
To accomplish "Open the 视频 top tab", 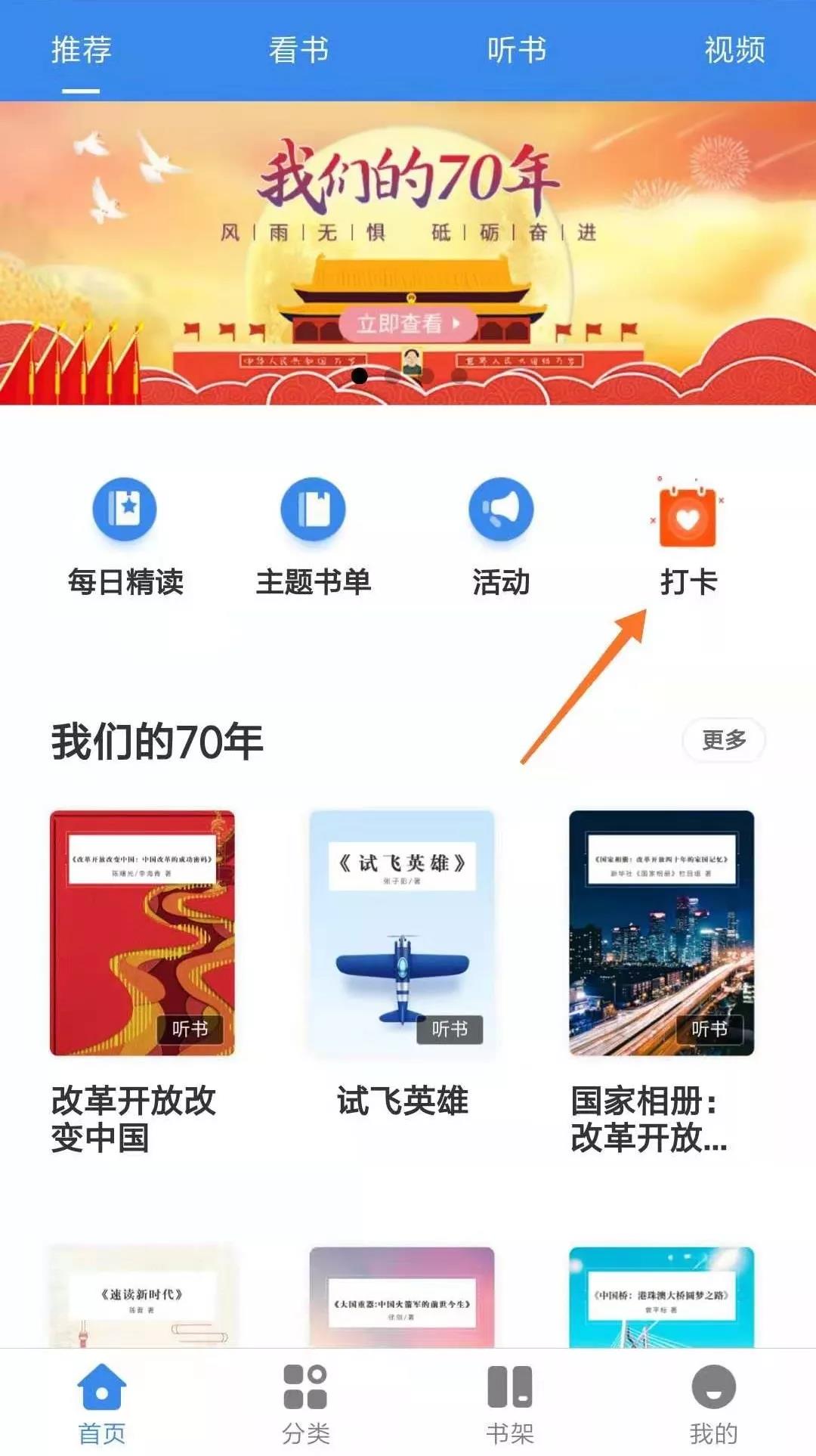I will click(734, 51).
